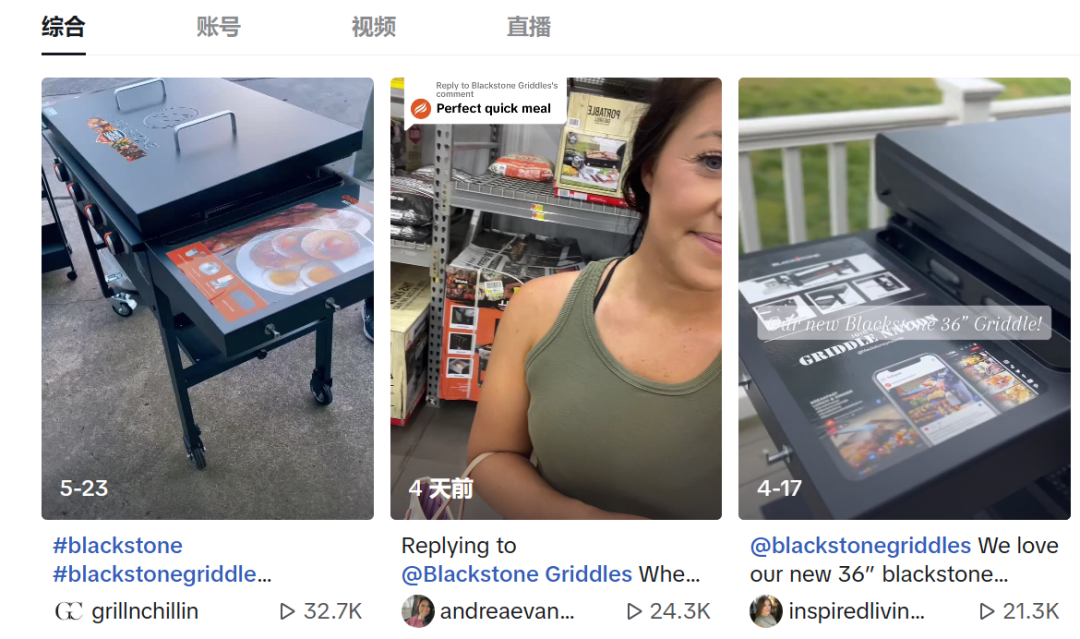View grillnchillin's profile
The height and width of the screenshot is (639, 1080).
coord(144,611)
